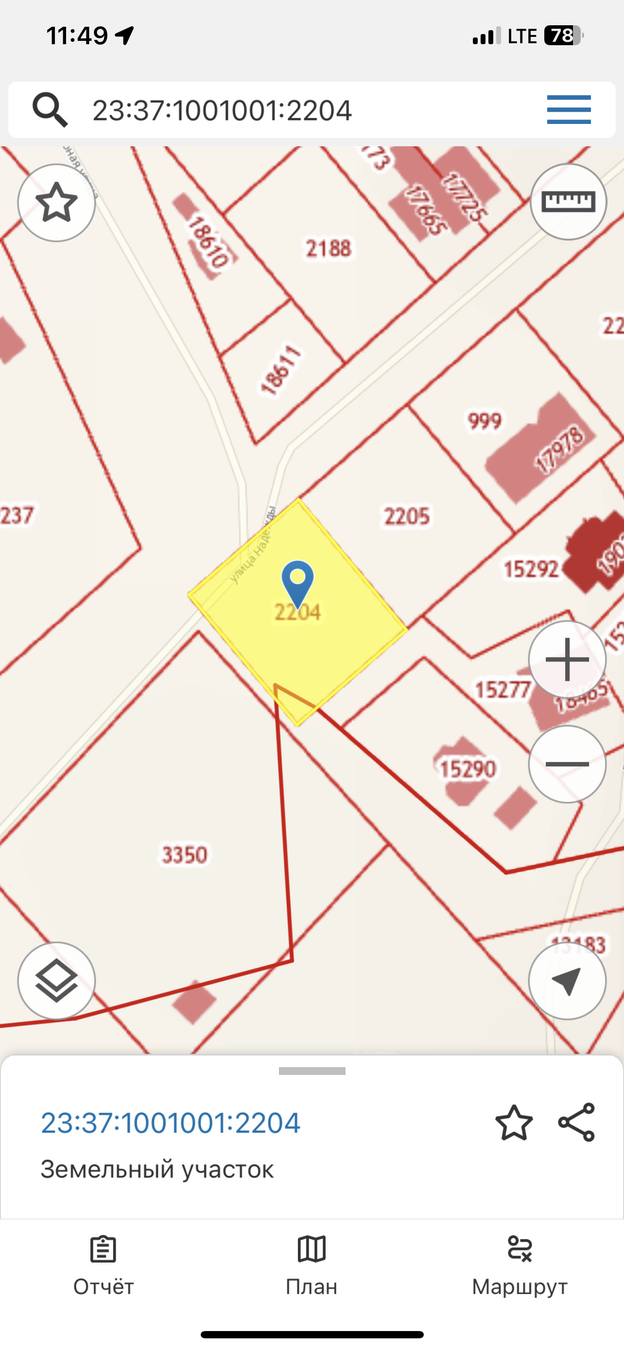Add parcel 2204 to favorites
This screenshot has height=1350, width=624.
point(514,1123)
